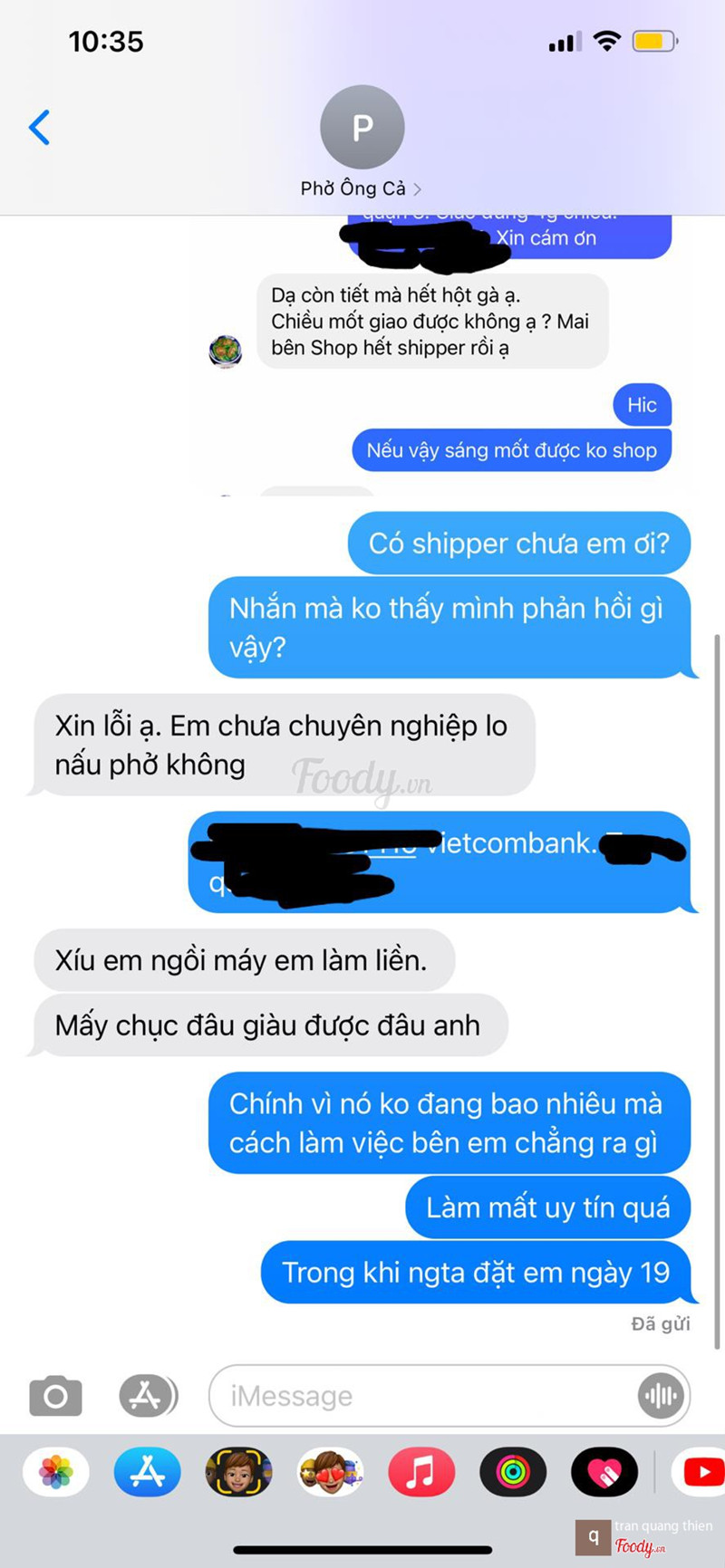Go back to the conversations list
Viewport: 725px width, 1568px height.
(x=40, y=128)
